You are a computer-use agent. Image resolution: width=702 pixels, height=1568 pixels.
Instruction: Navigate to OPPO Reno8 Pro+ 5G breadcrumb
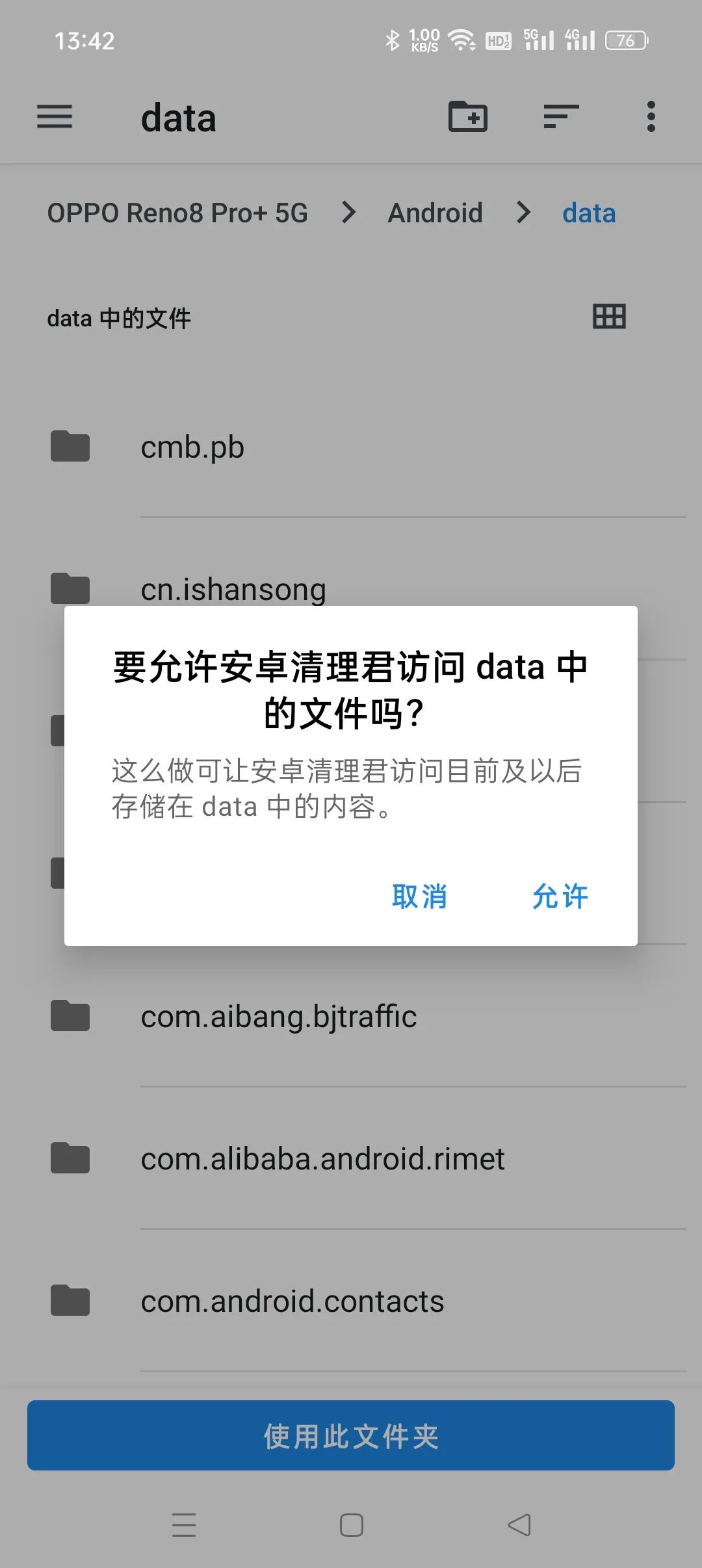pos(178,213)
